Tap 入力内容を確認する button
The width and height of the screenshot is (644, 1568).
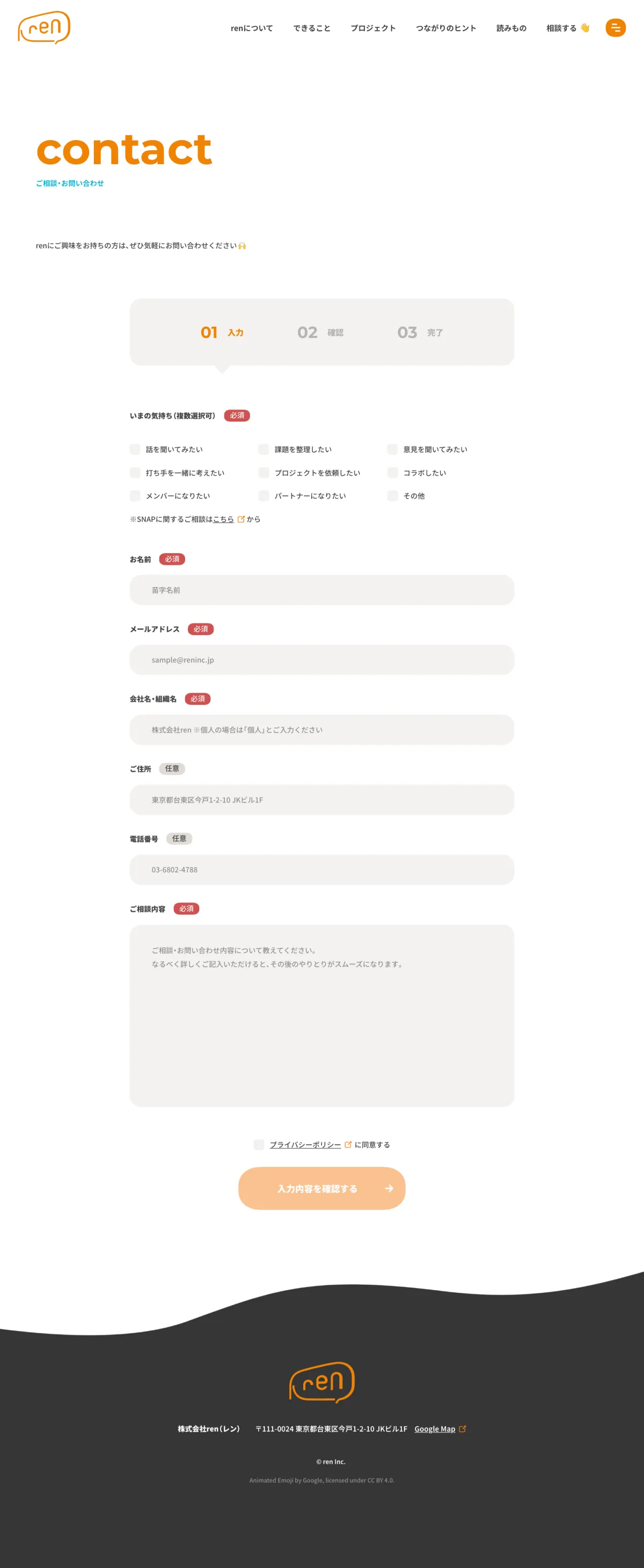pyautogui.click(x=321, y=1188)
